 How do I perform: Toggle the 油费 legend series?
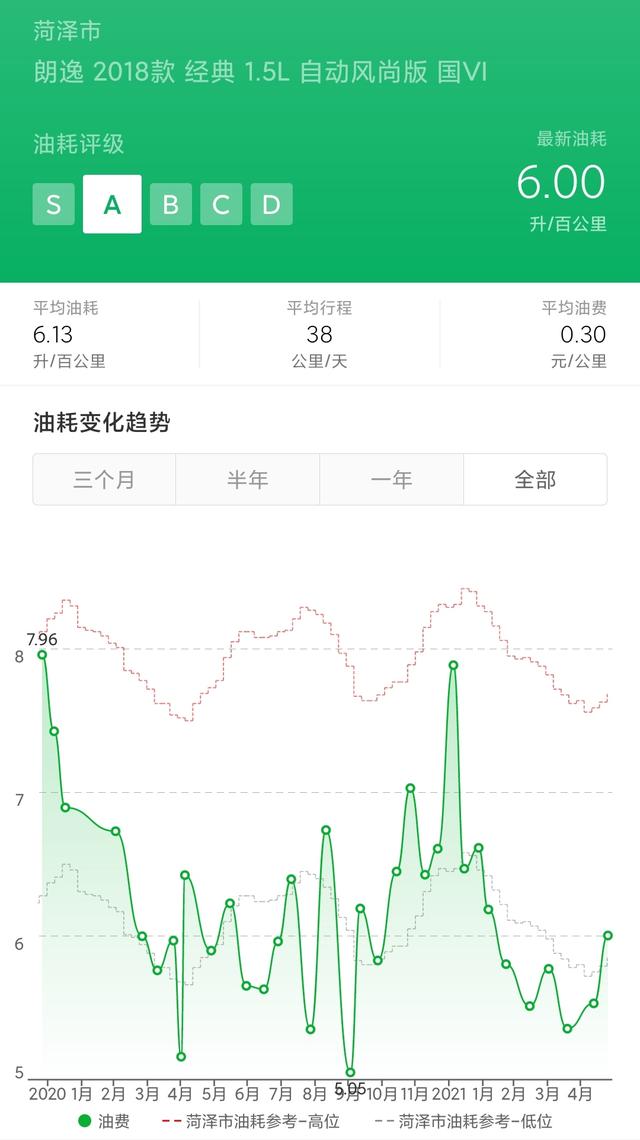coord(103,1120)
